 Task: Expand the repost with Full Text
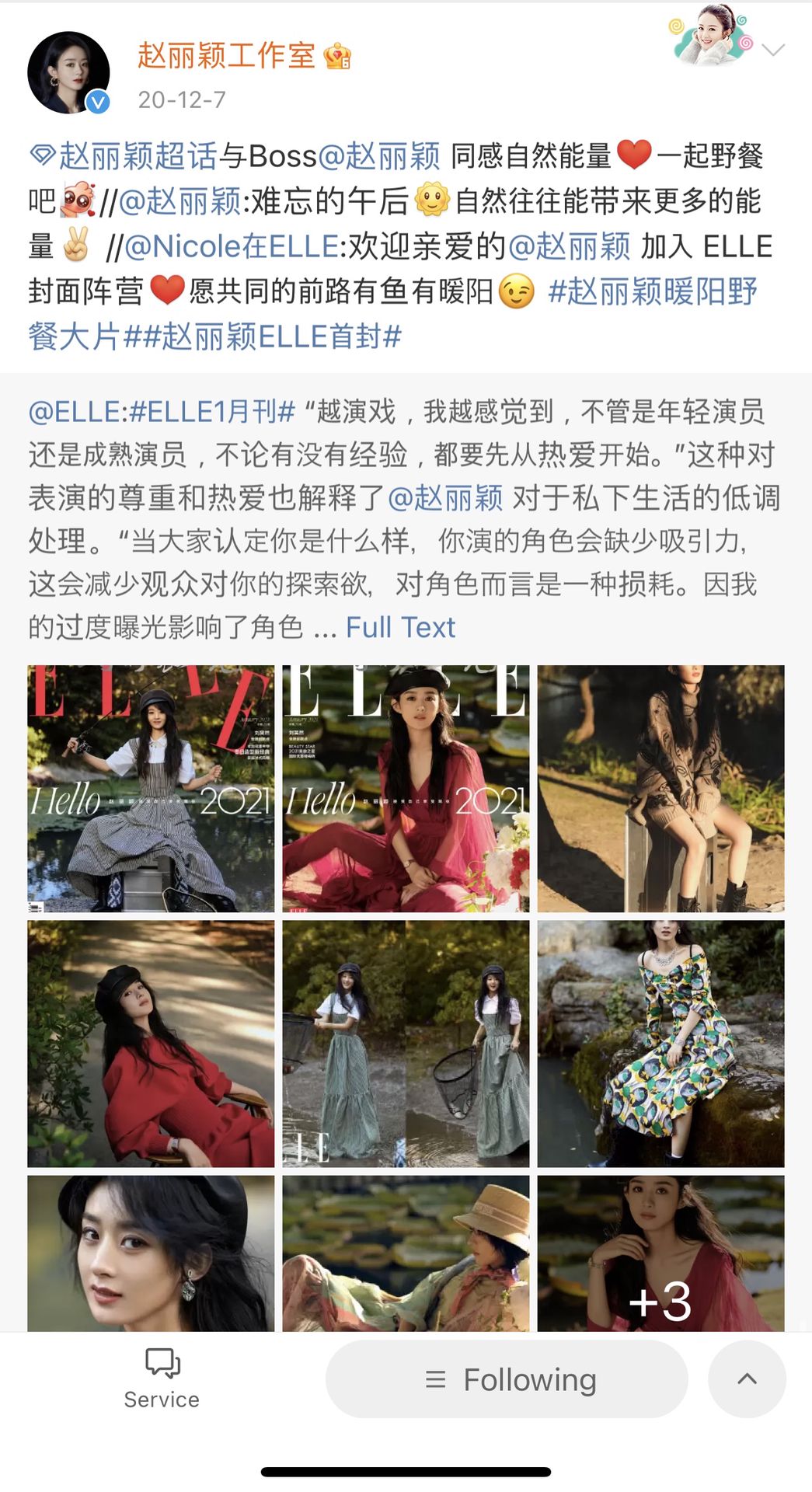[x=400, y=627]
